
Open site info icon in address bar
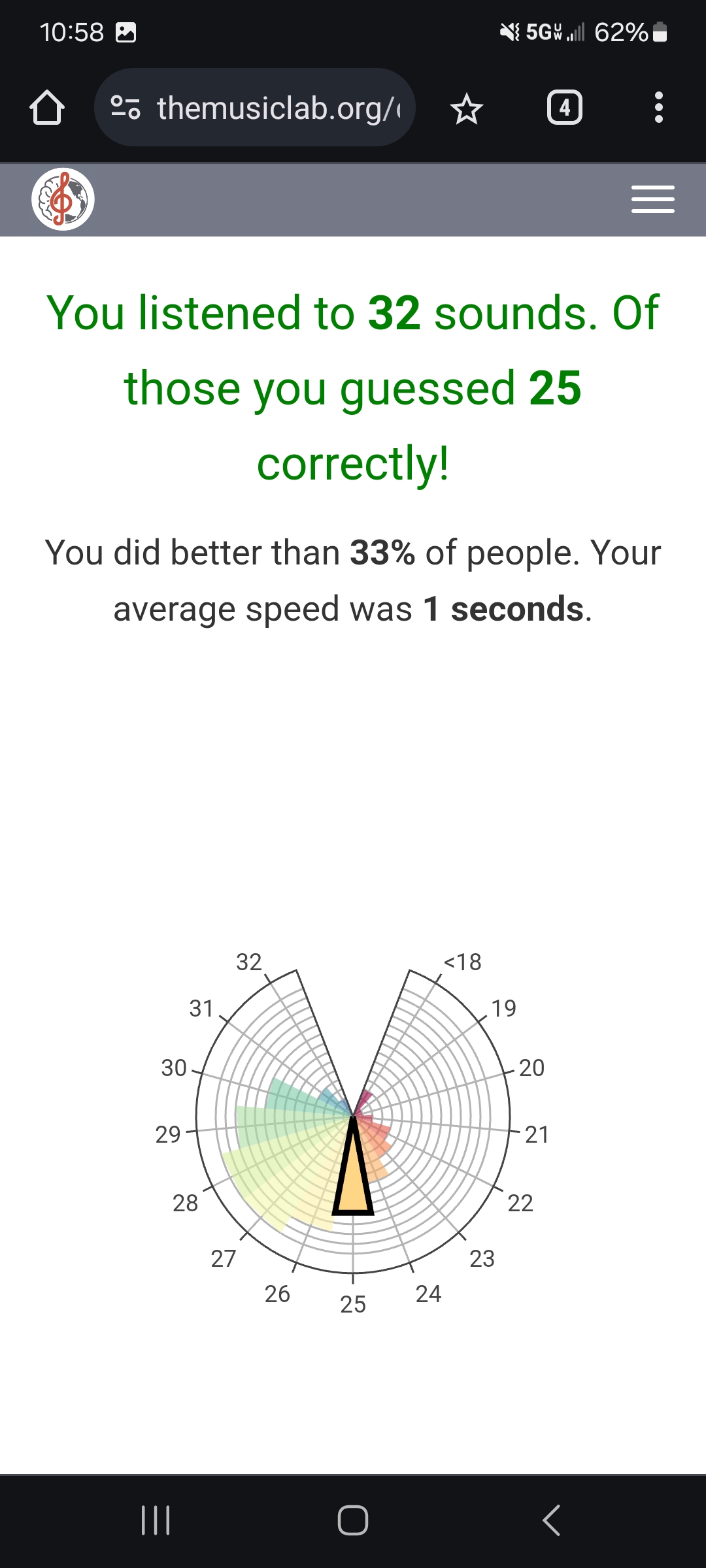(x=126, y=108)
